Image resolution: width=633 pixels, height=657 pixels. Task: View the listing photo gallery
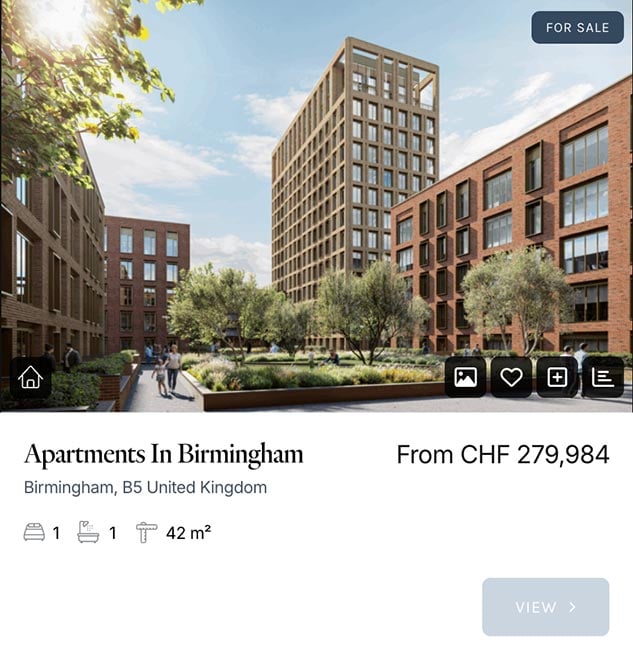(x=465, y=377)
